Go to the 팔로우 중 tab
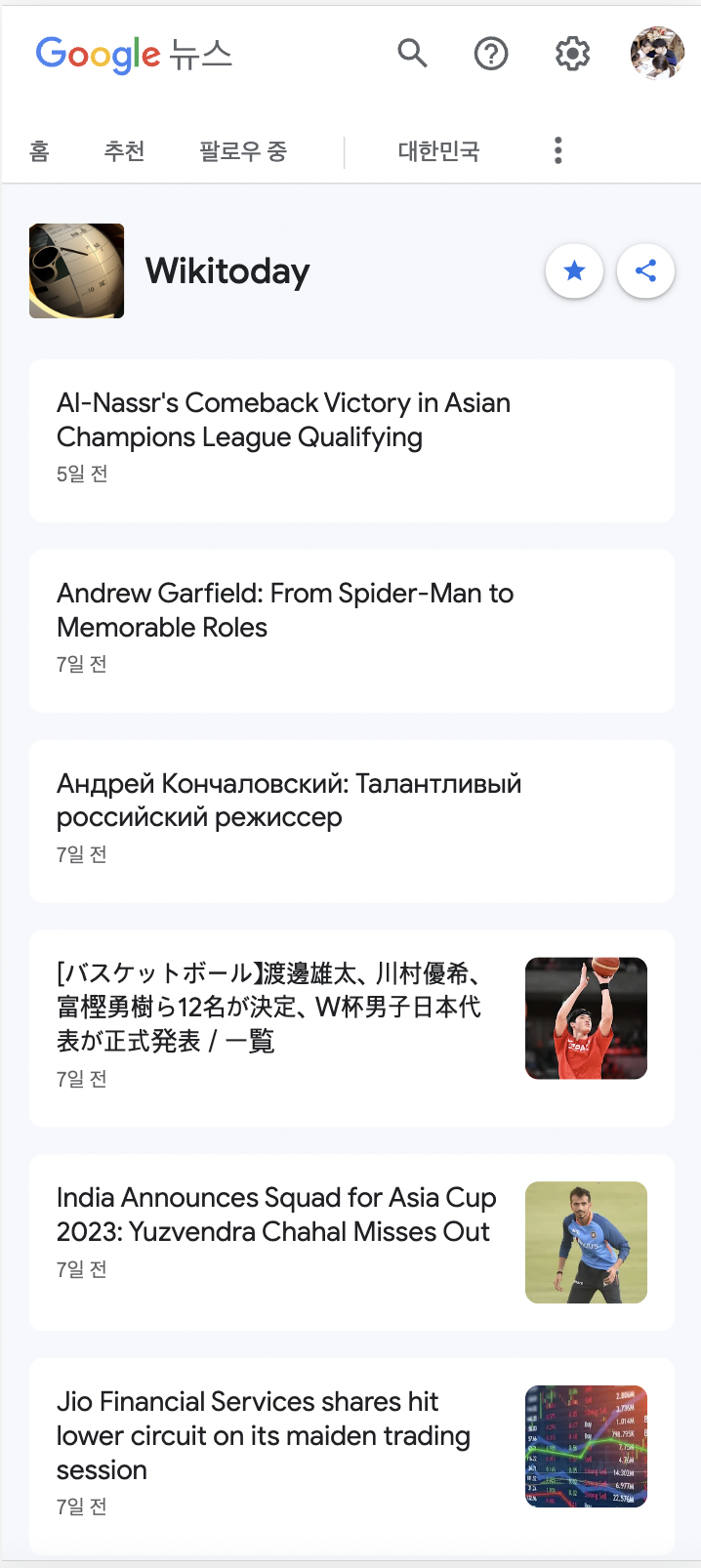 pyautogui.click(x=243, y=151)
